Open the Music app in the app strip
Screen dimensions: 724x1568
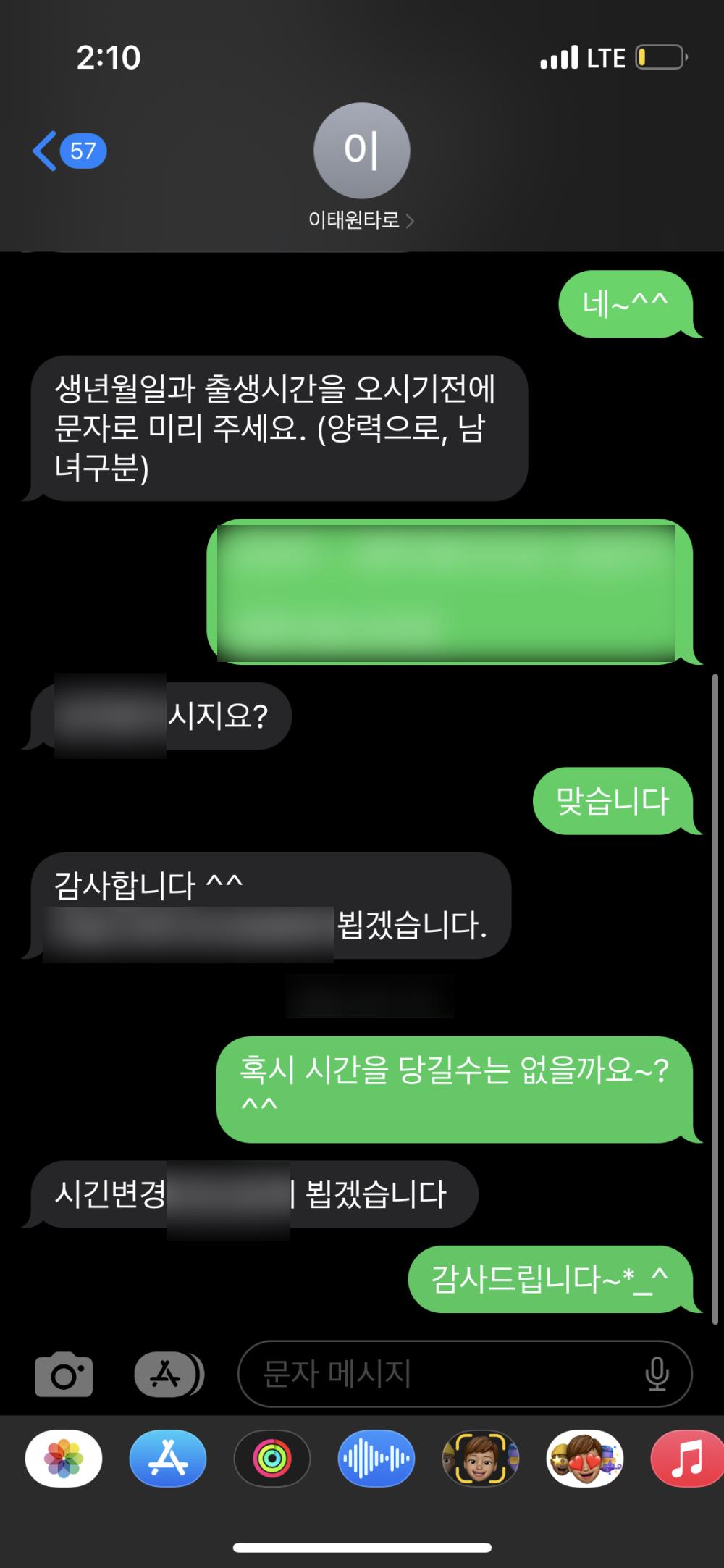(687, 1459)
